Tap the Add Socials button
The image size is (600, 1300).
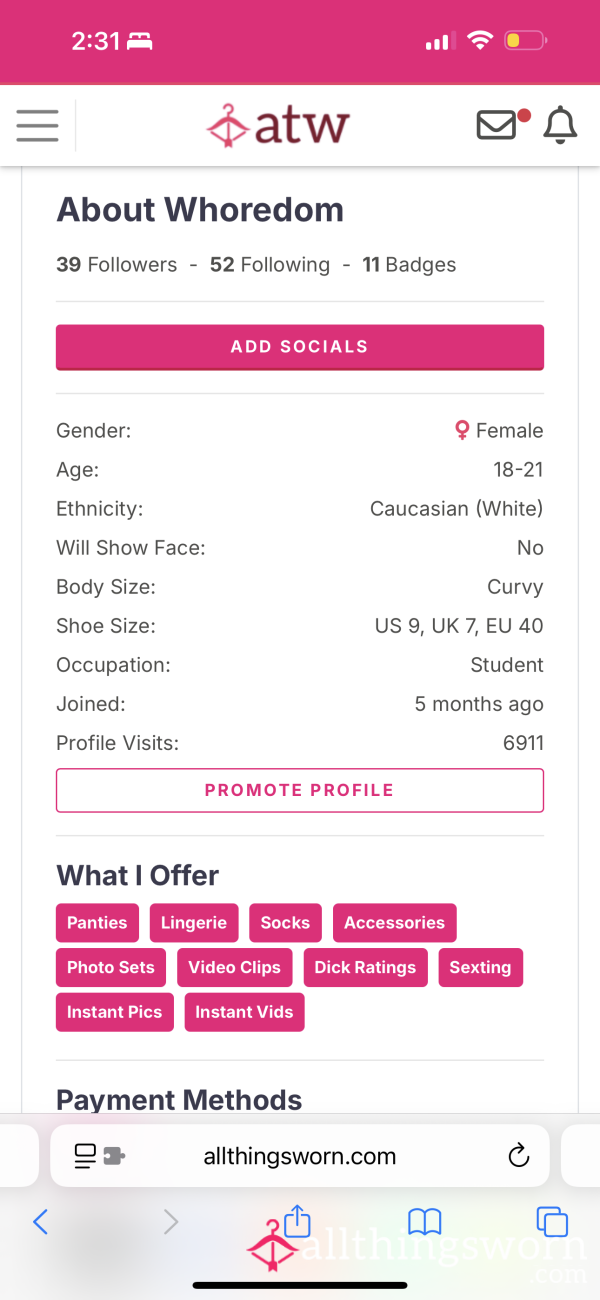pos(300,347)
